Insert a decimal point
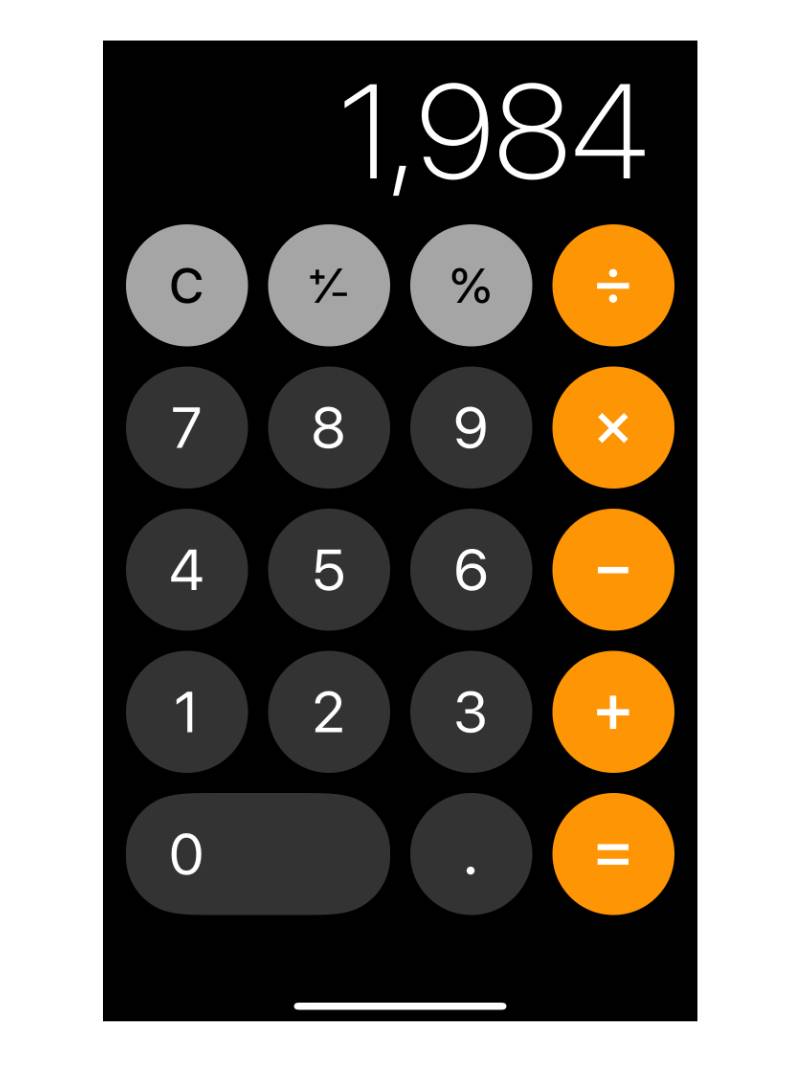800x1067 pixels. pos(470,854)
